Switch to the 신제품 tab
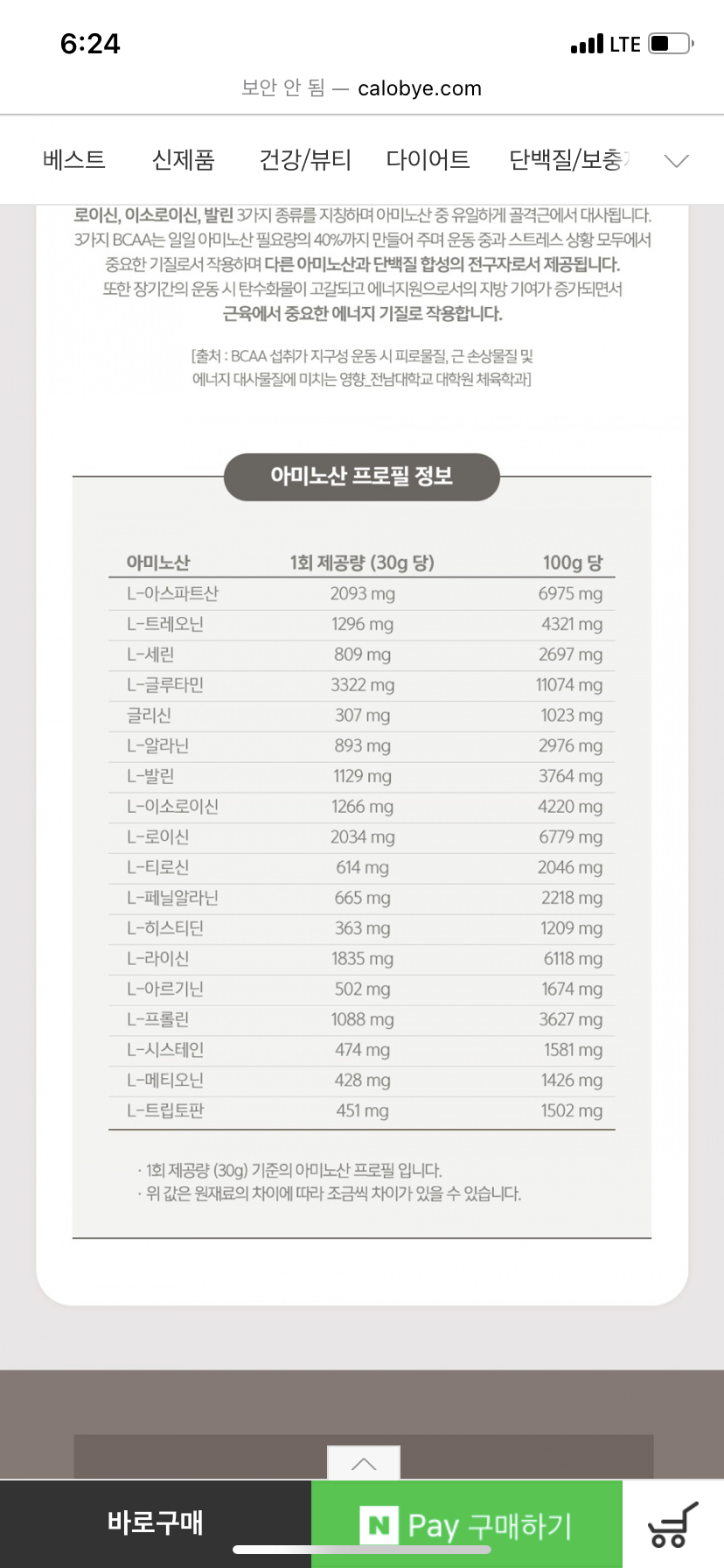This screenshot has height=1568, width=724. click(183, 160)
